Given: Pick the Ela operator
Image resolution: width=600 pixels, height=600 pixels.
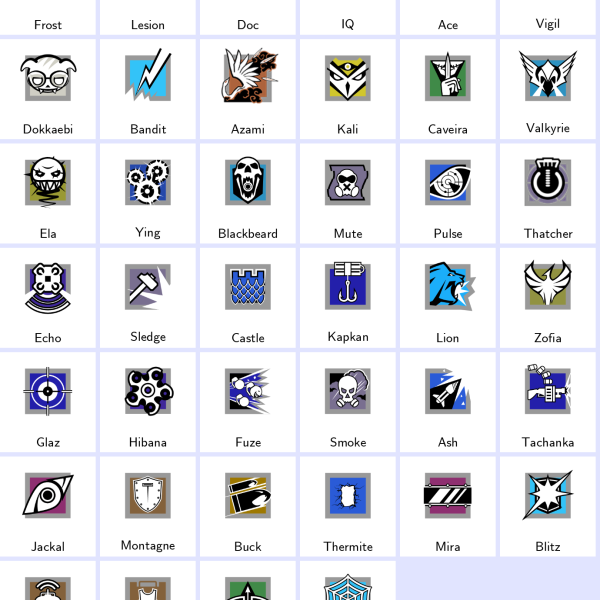Looking at the screenshot, I should click(48, 192).
